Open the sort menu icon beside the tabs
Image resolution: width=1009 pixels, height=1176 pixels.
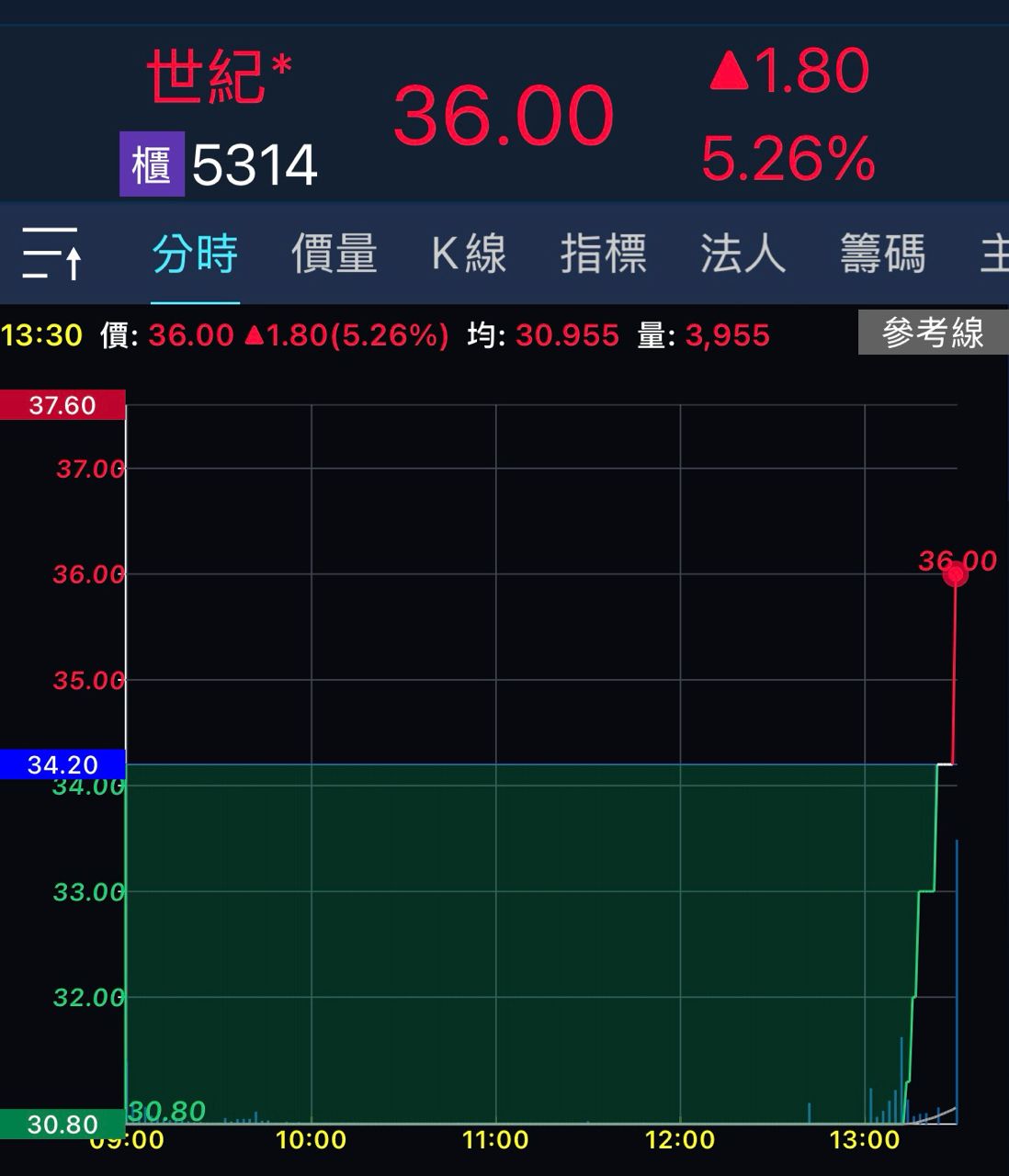click(x=52, y=254)
